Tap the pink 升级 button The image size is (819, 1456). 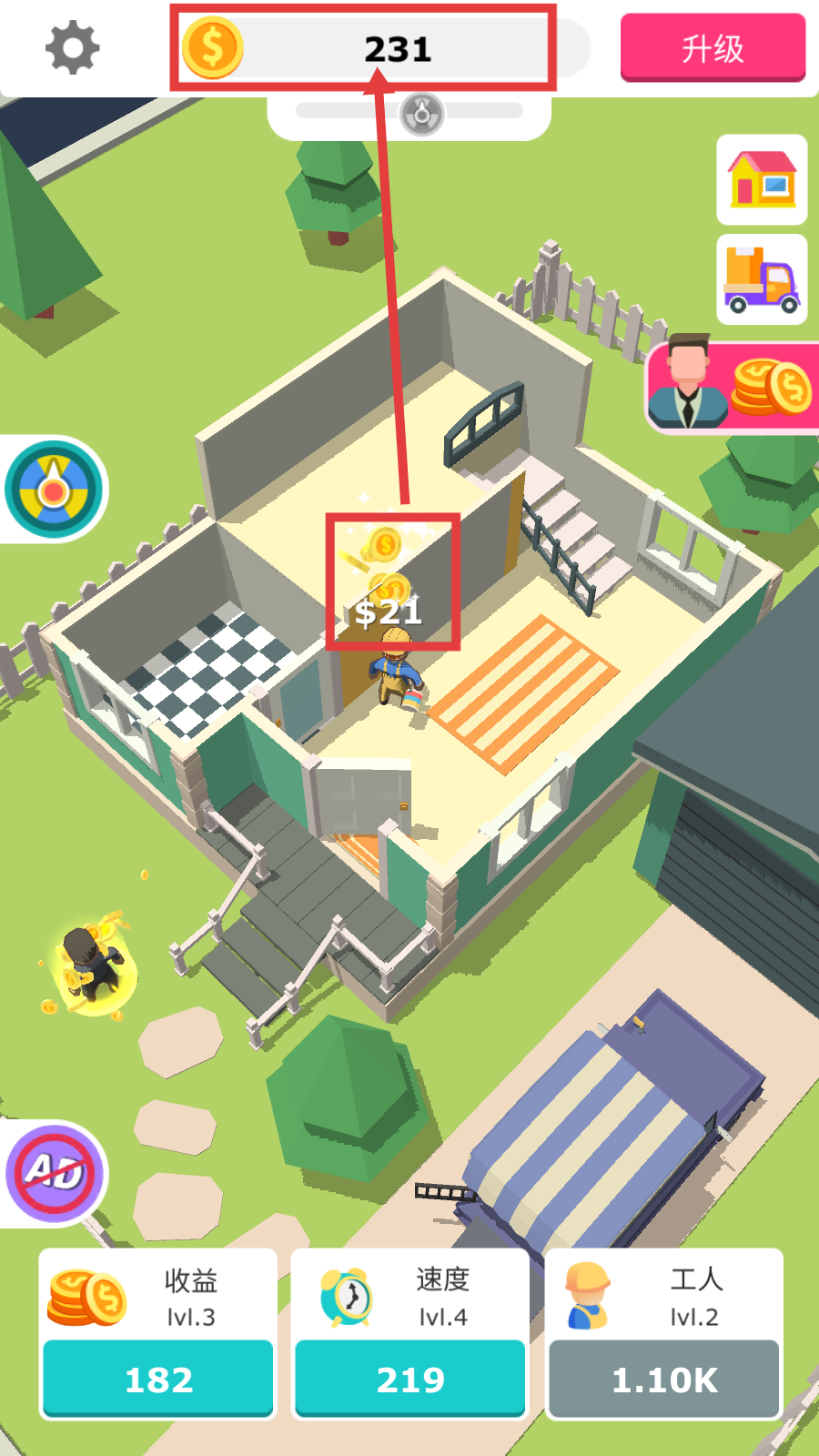(713, 48)
